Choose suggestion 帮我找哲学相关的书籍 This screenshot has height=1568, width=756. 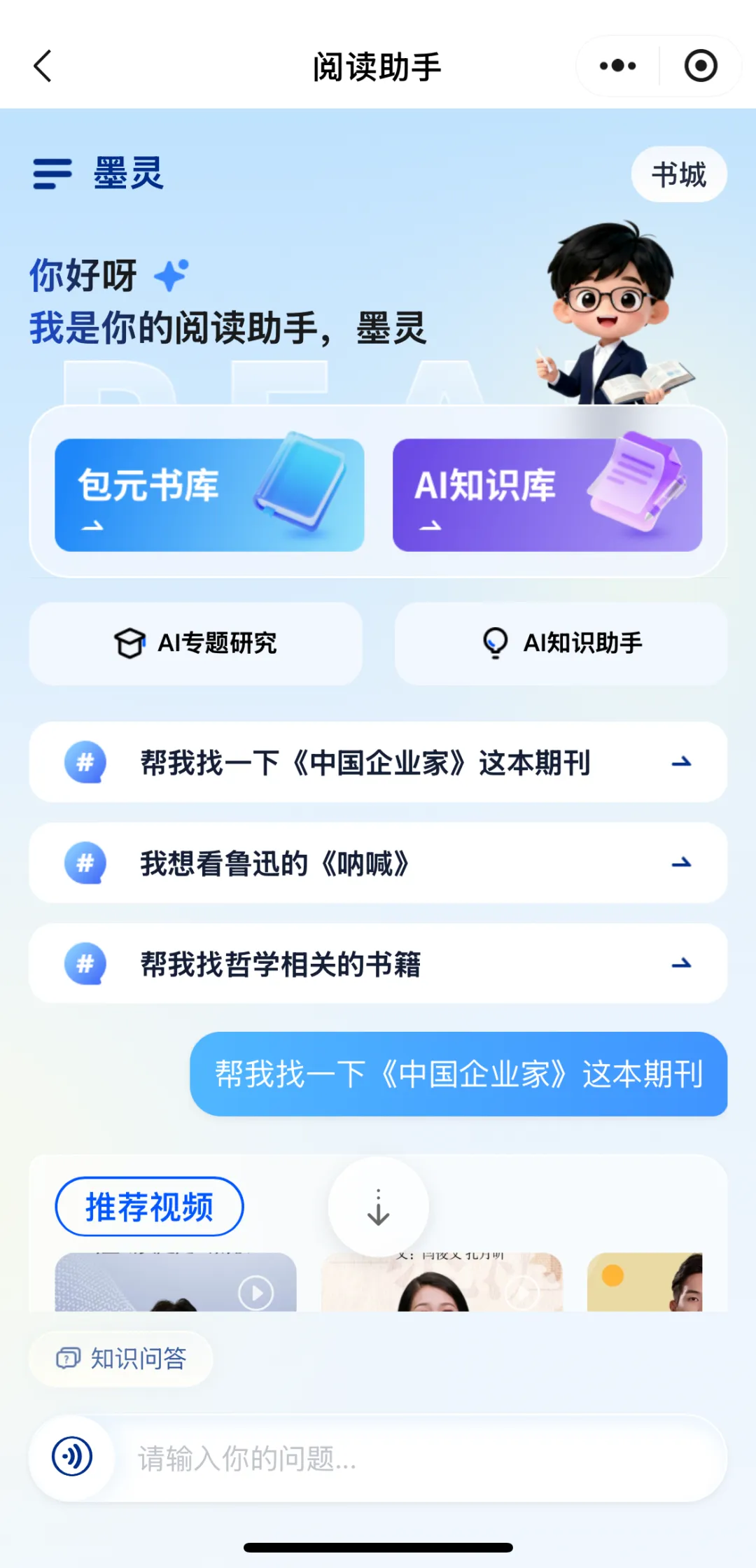[x=378, y=964]
